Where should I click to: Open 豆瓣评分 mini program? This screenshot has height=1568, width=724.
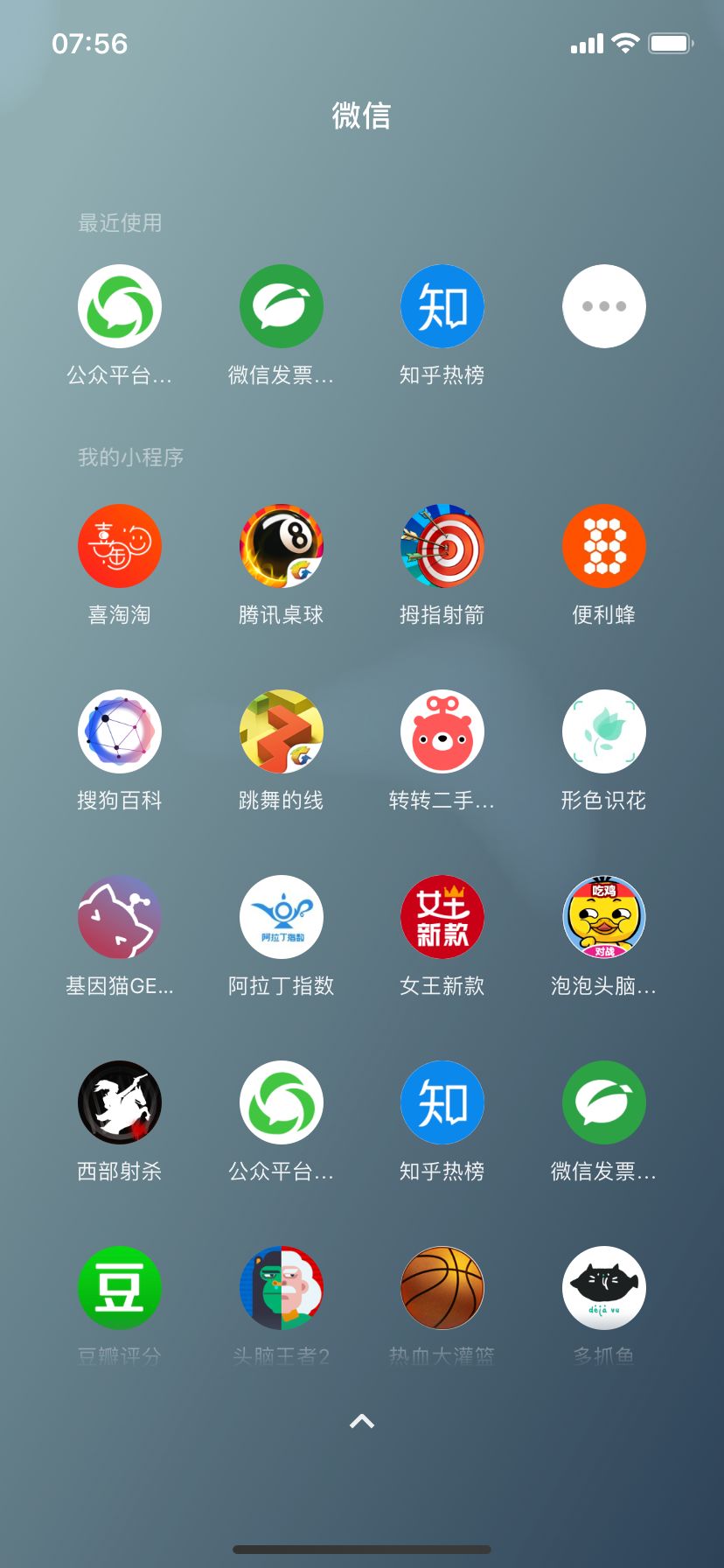click(120, 1288)
